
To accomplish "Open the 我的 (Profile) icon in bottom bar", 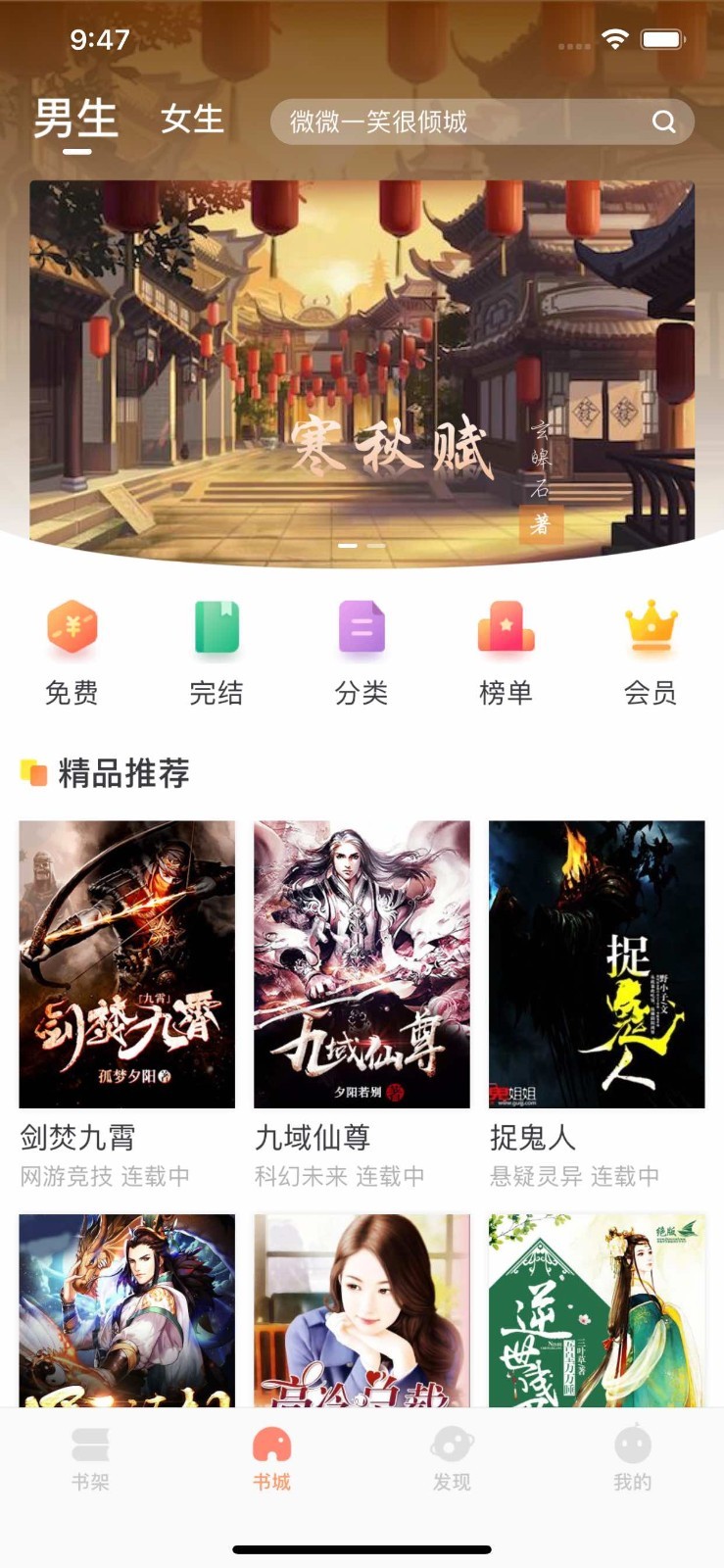I will tap(632, 1445).
